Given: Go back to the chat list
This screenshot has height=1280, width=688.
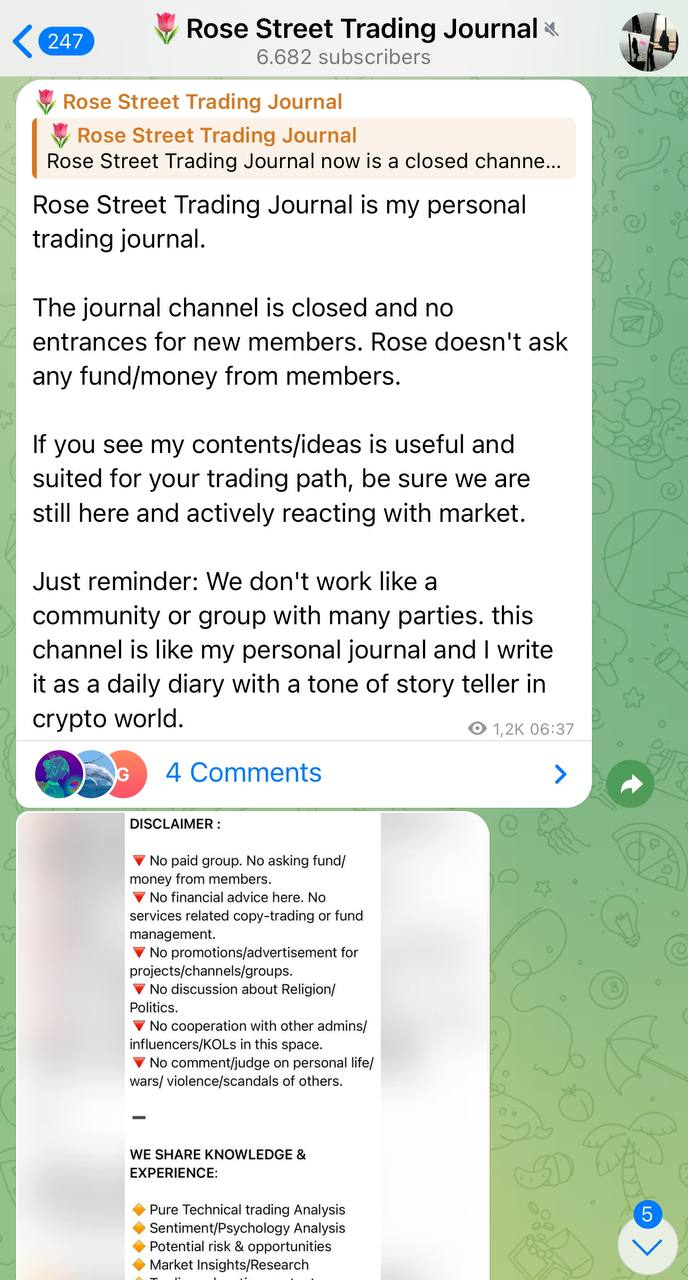Looking at the screenshot, I should (x=50, y=41).
